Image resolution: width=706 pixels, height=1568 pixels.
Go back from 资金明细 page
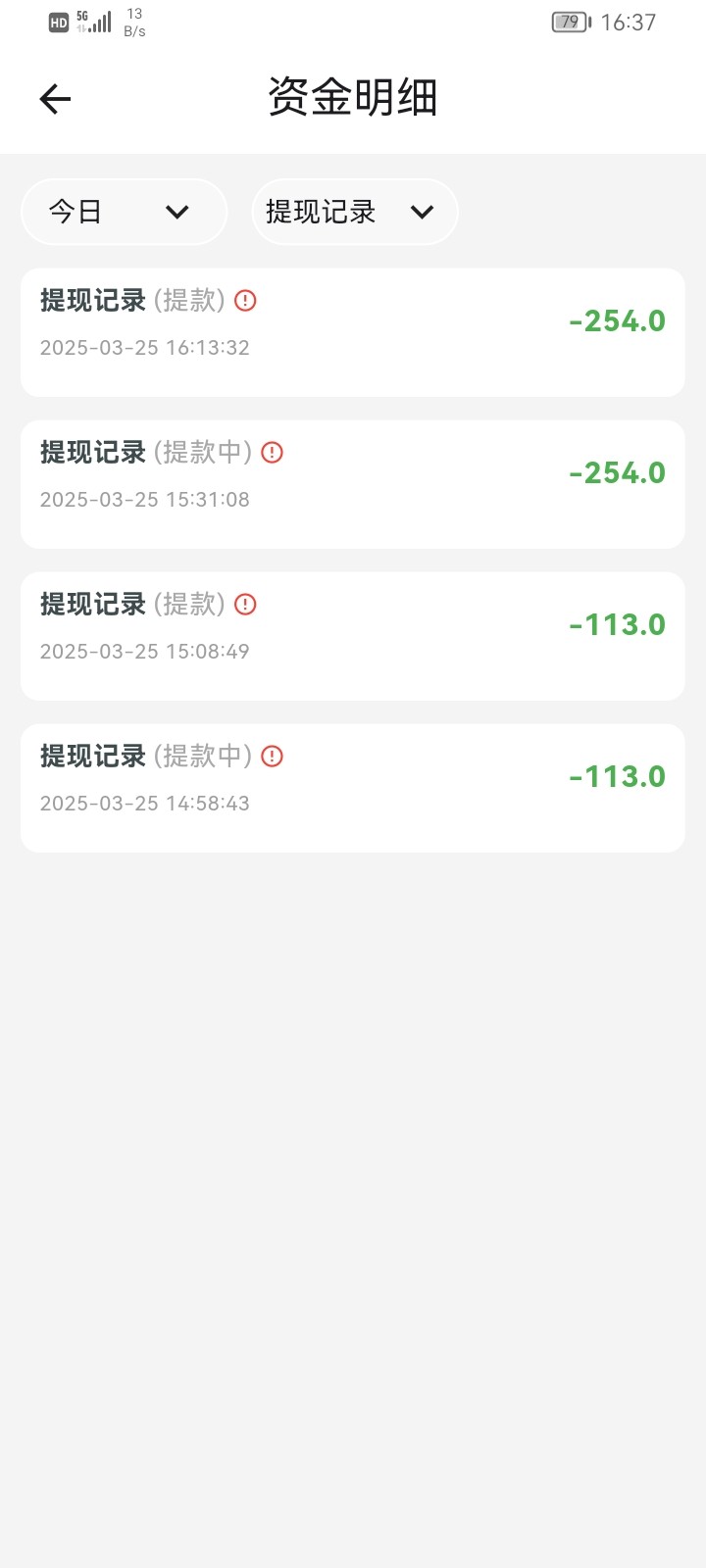(x=55, y=99)
